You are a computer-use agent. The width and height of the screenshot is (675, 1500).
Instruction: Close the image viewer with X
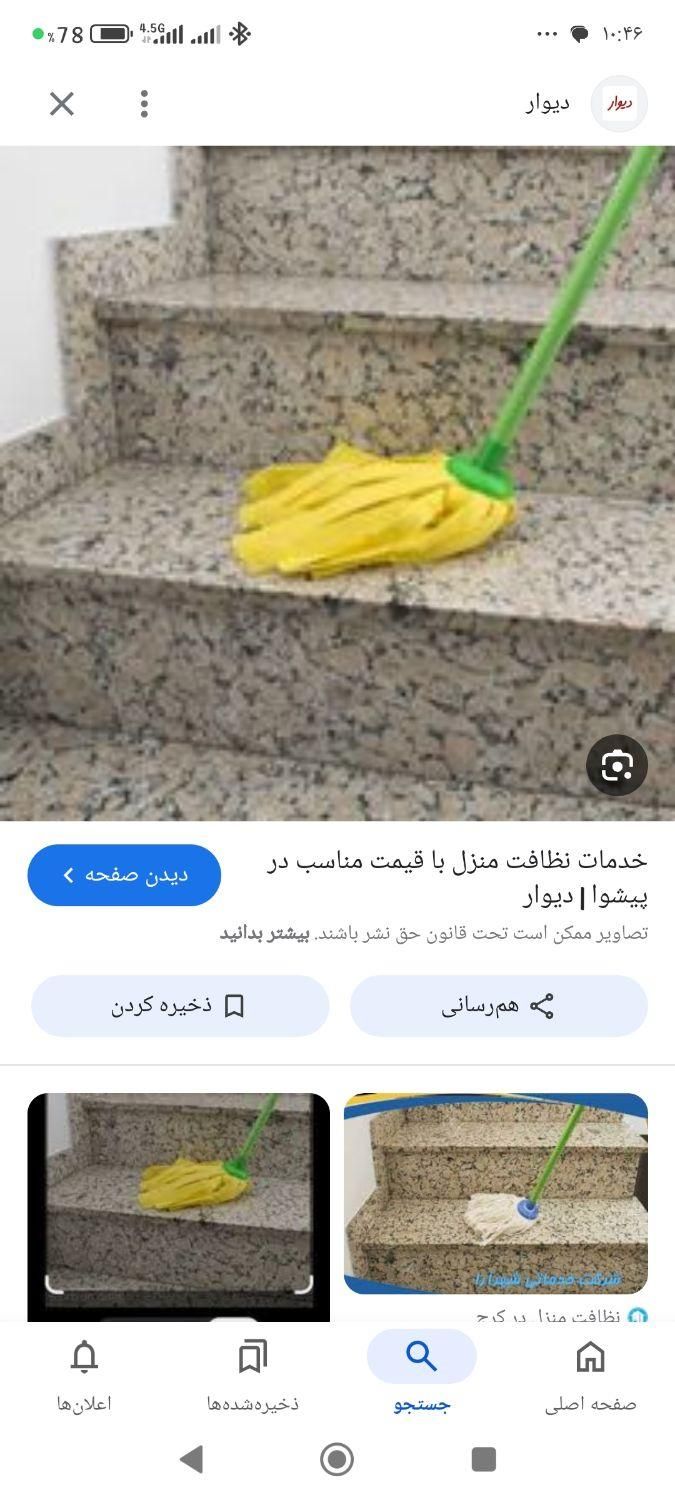pos(62,104)
